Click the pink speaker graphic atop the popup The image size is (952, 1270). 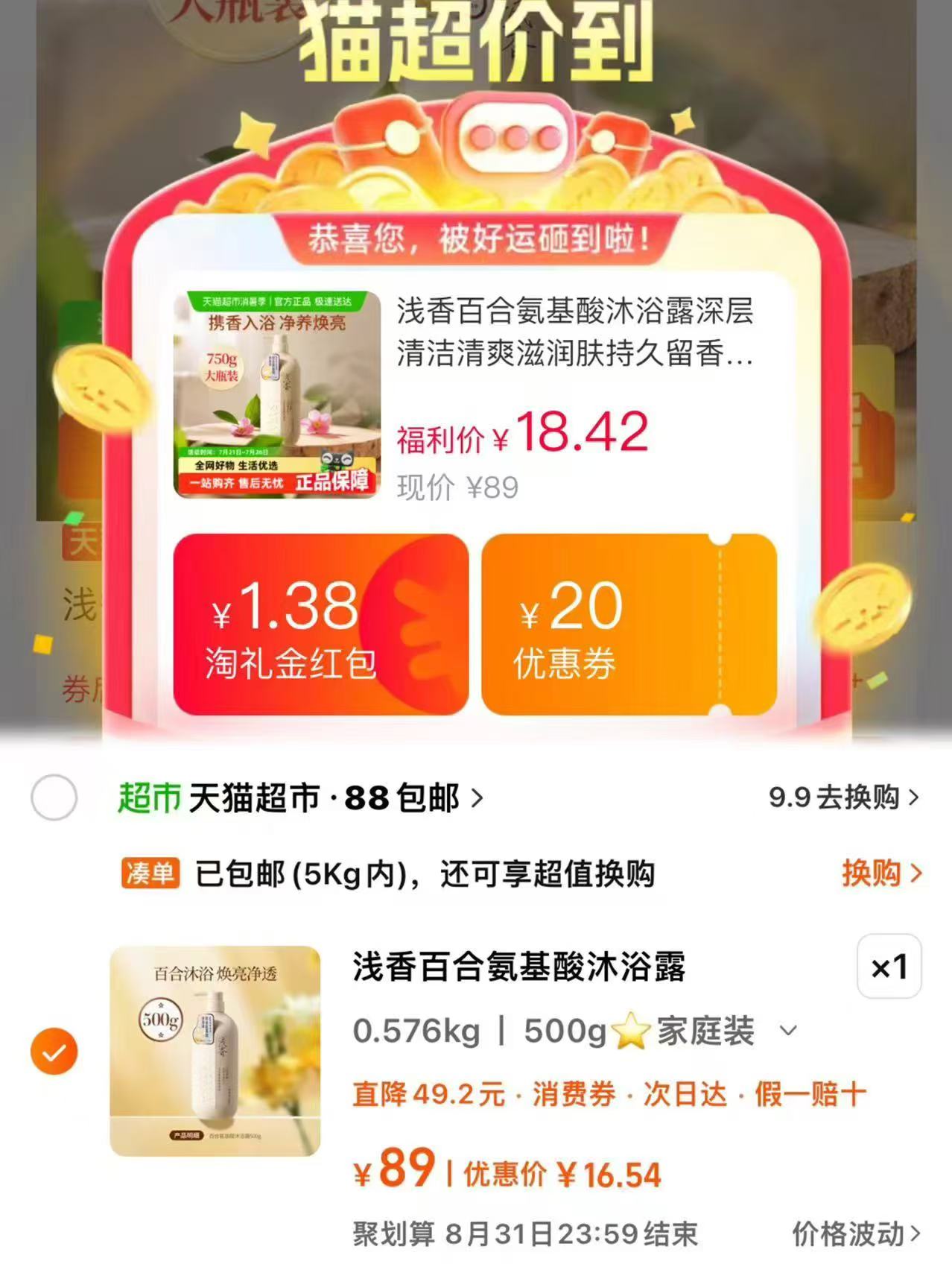click(x=510, y=135)
